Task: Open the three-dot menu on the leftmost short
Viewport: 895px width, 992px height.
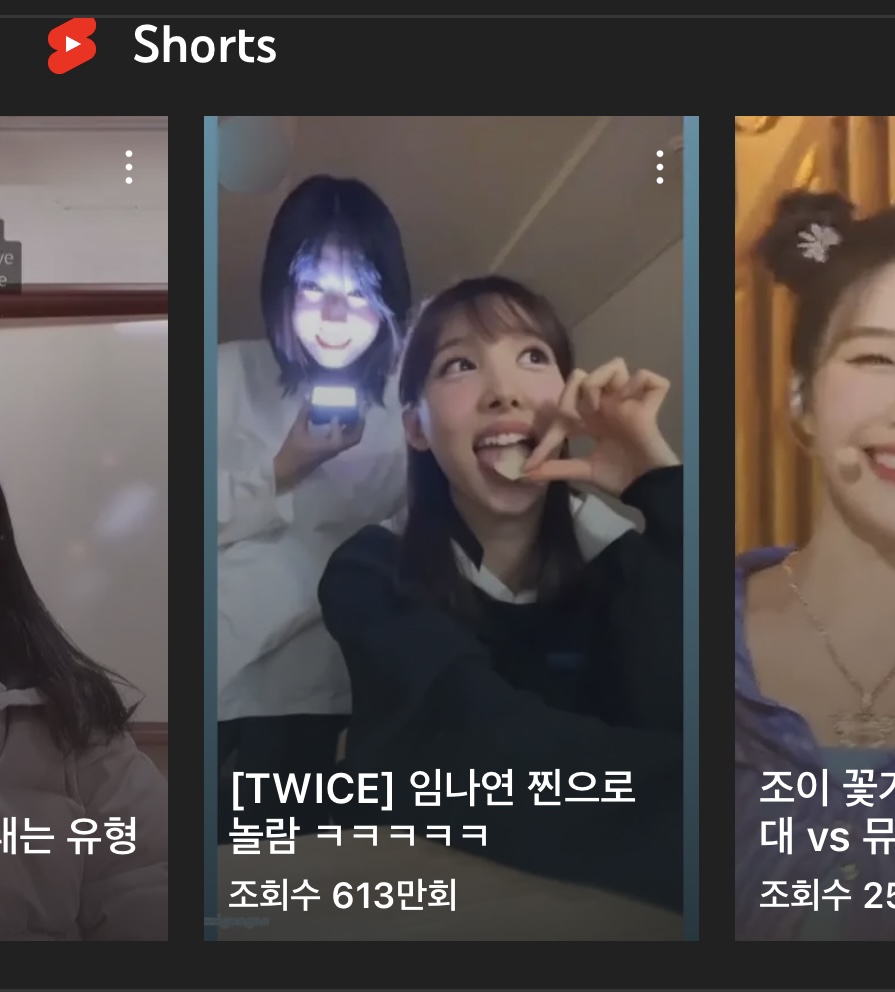Action: pos(129,168)
